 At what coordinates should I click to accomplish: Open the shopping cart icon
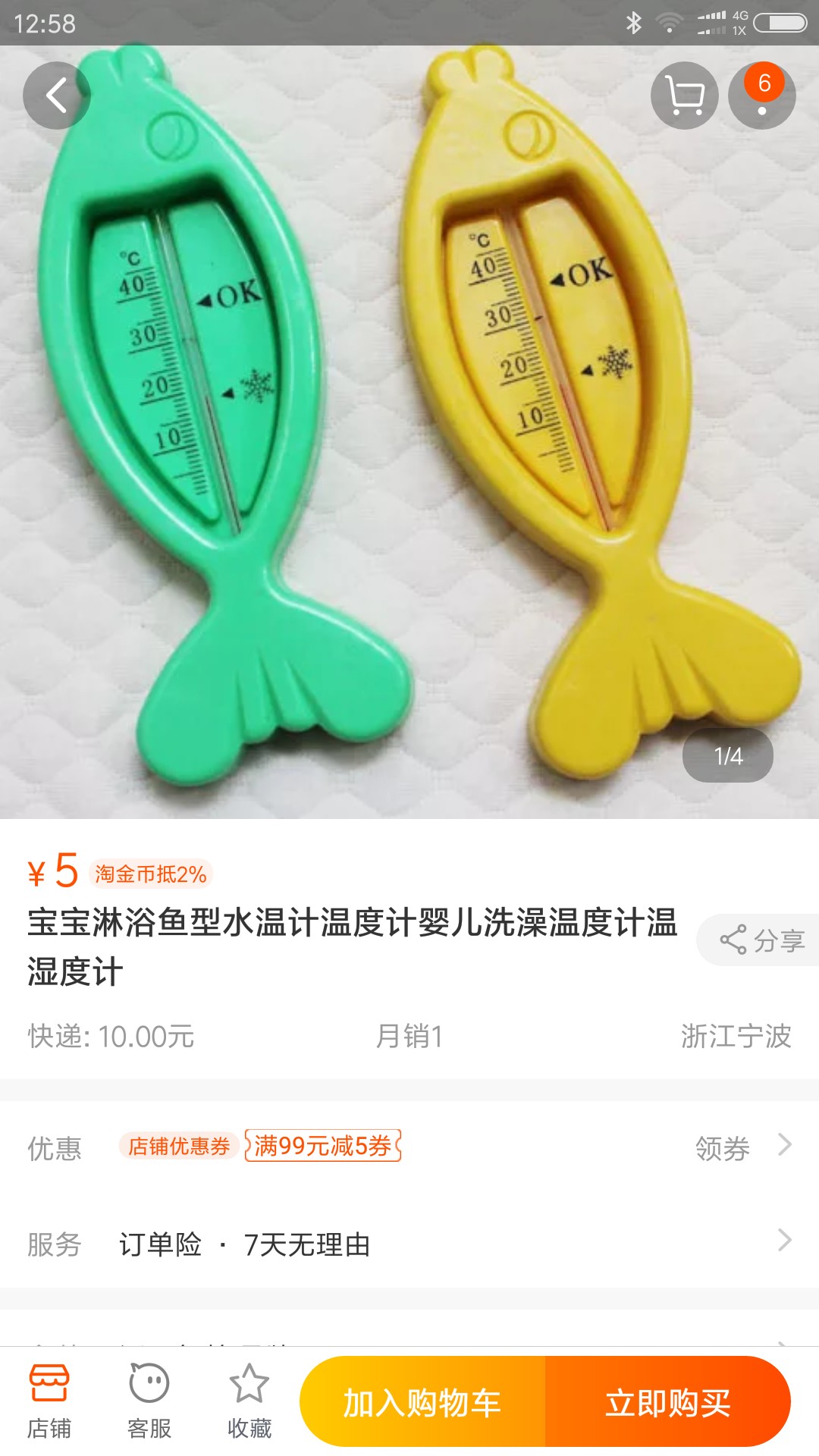point(685,96)
